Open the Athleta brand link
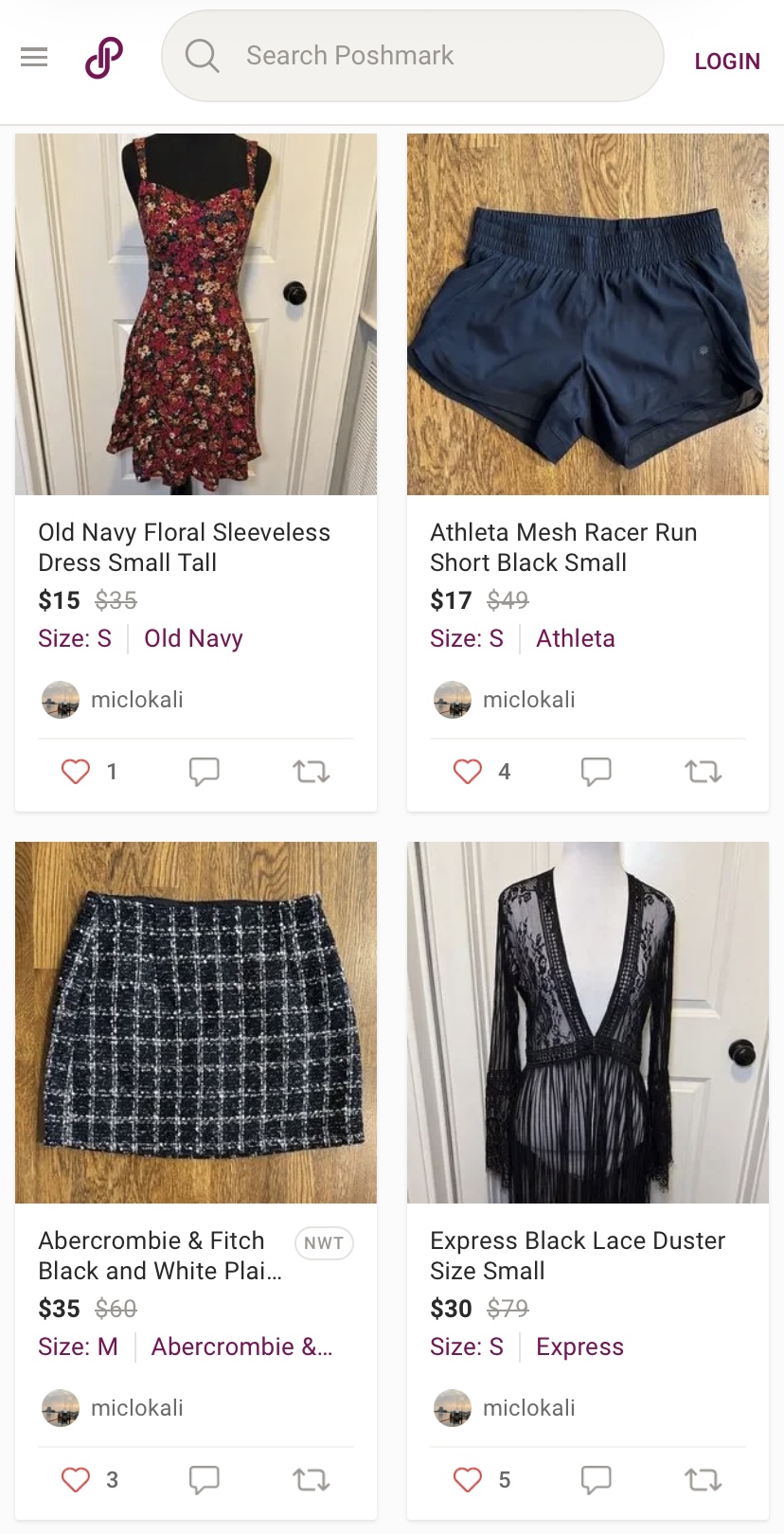Image resolution: width=784 pixels, height=1534 pixels. tap(576, 638)
